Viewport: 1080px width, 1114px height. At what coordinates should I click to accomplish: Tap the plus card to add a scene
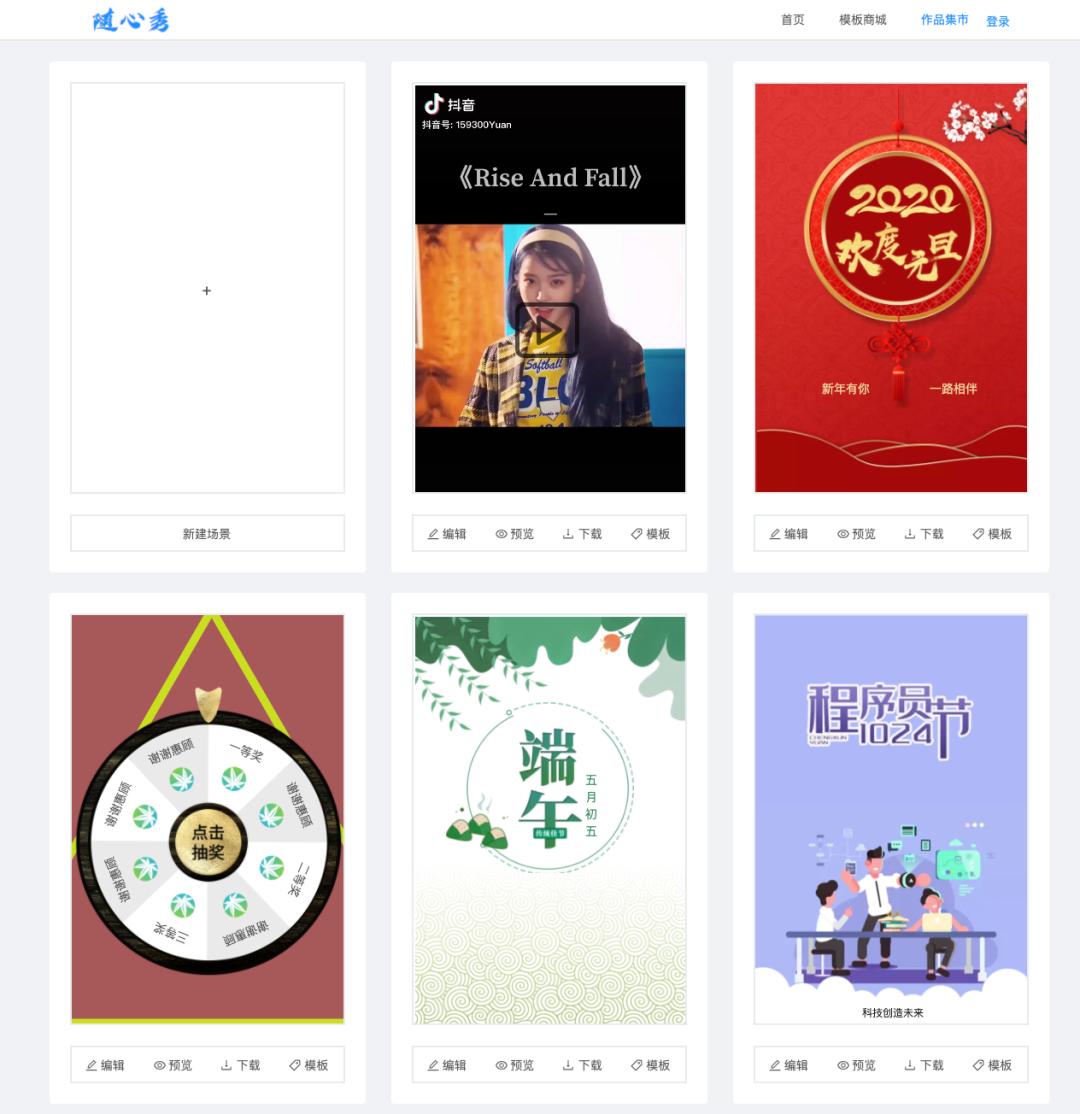click(207, 290)
